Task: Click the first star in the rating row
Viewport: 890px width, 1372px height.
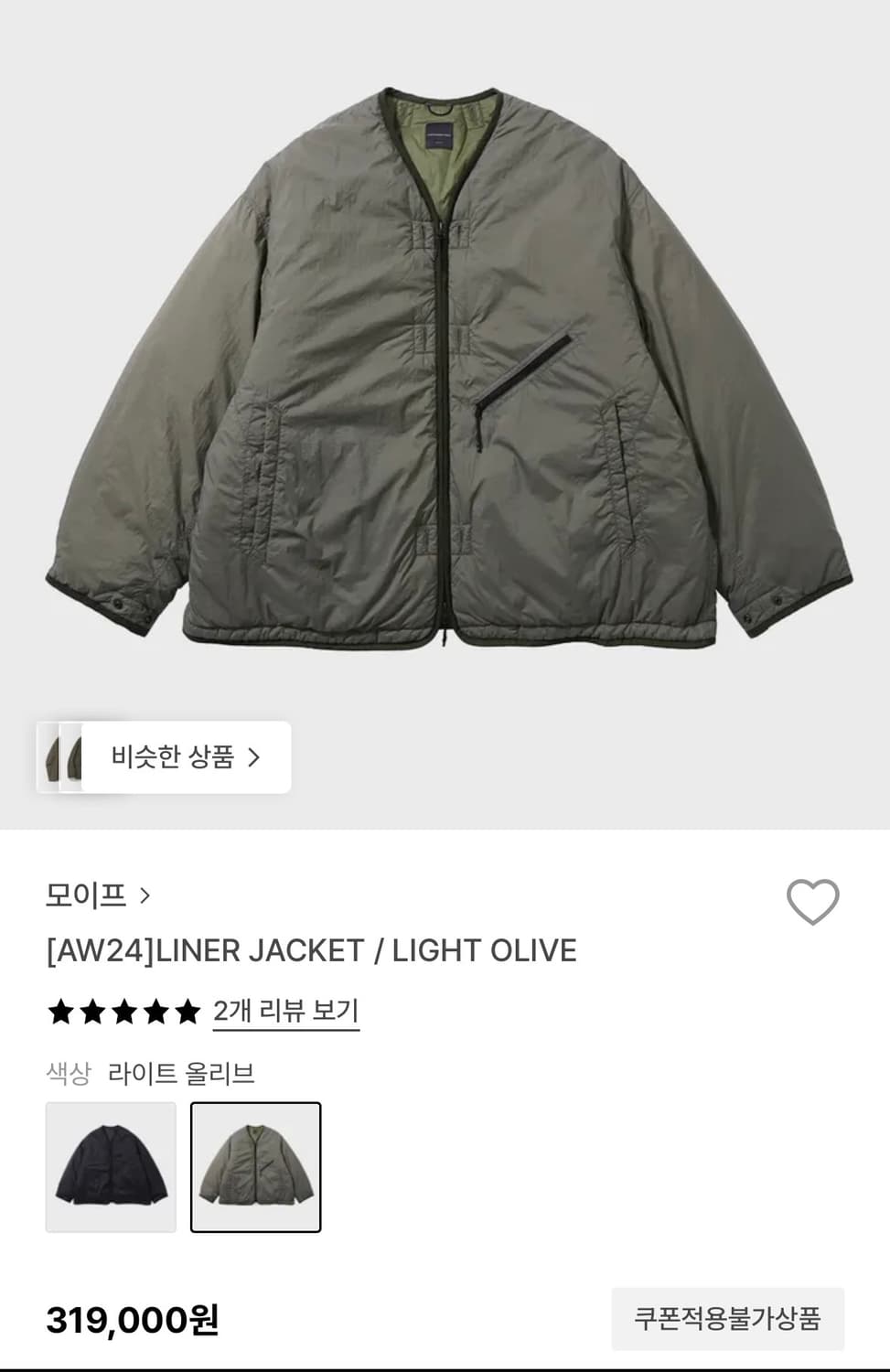Action: [x=60, y=1011]
